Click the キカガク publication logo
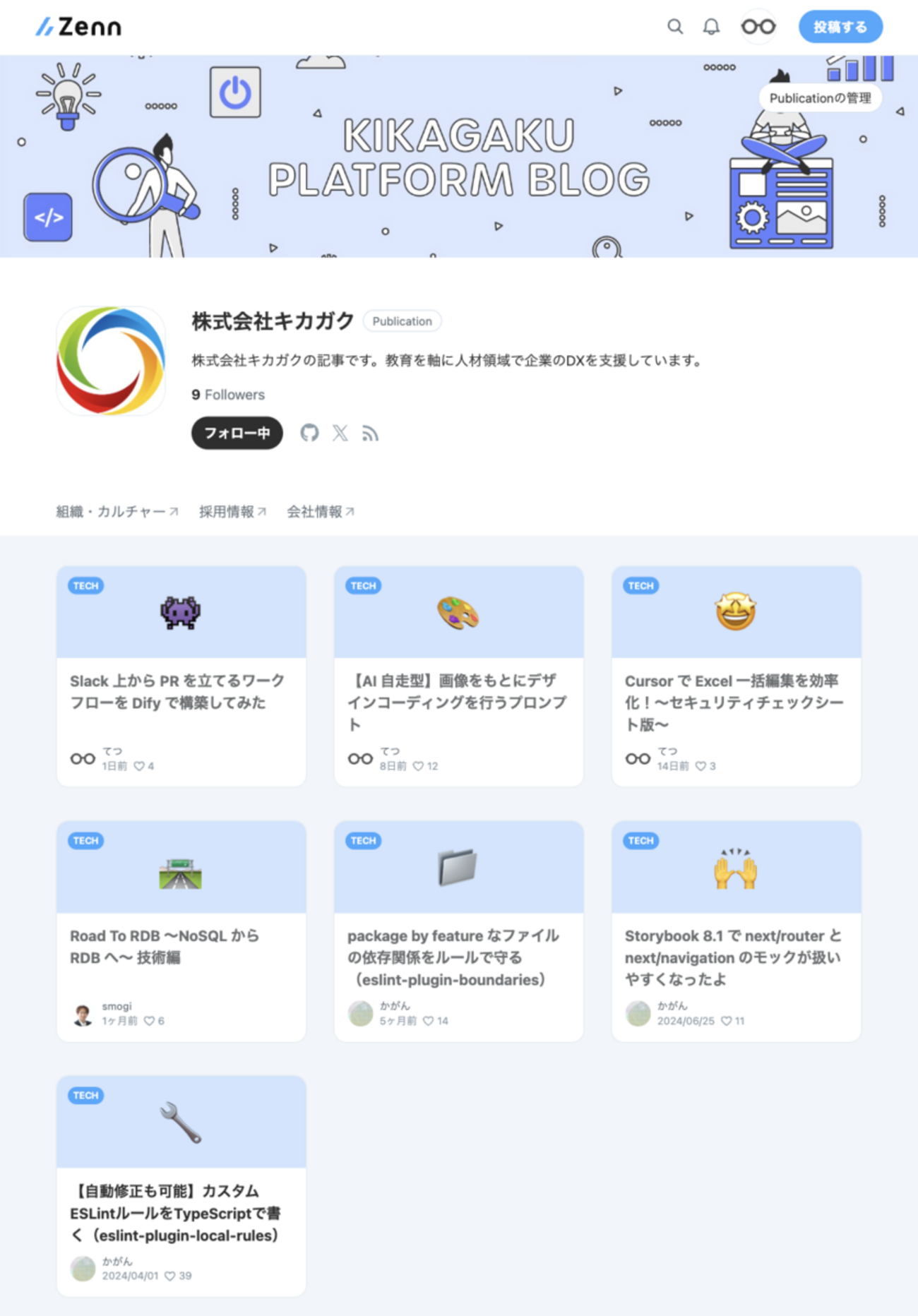Viewport: 918px width, 1316px height. point(110,359)
